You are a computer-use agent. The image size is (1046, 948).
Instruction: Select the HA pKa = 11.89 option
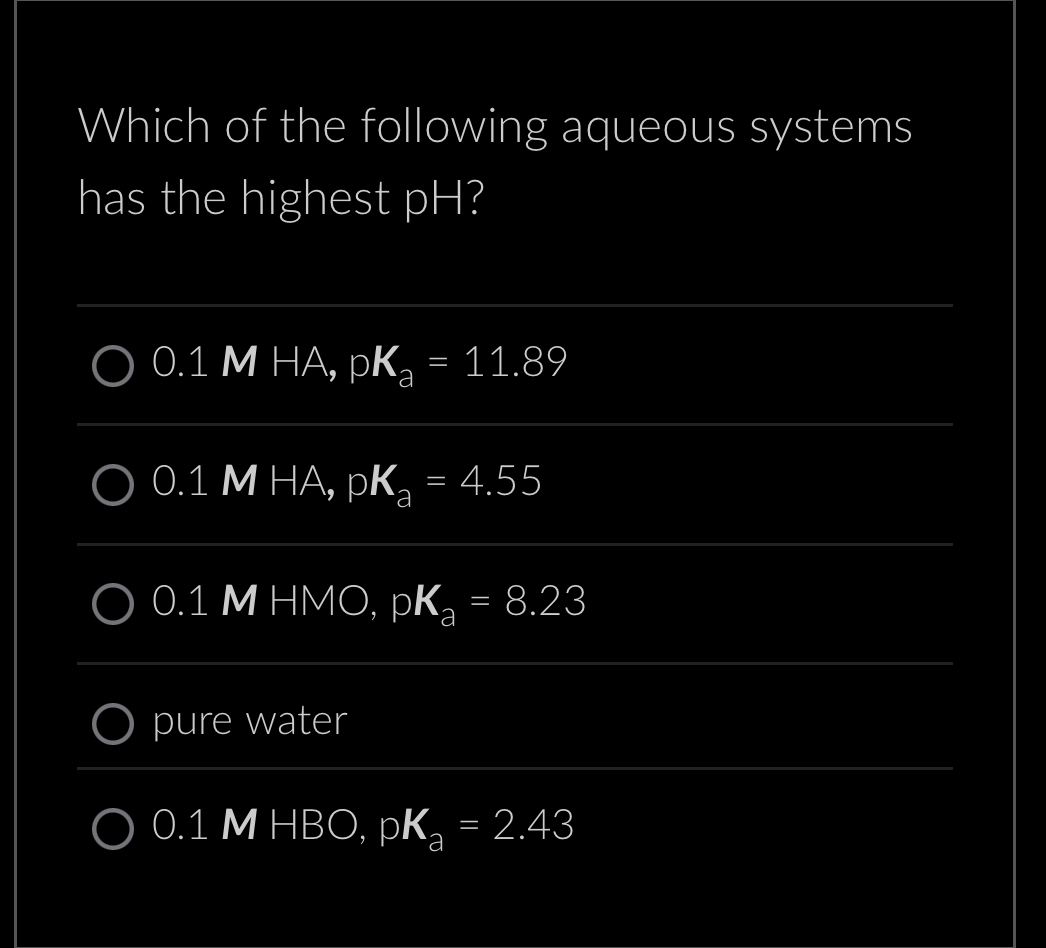(x=113, y=365)
